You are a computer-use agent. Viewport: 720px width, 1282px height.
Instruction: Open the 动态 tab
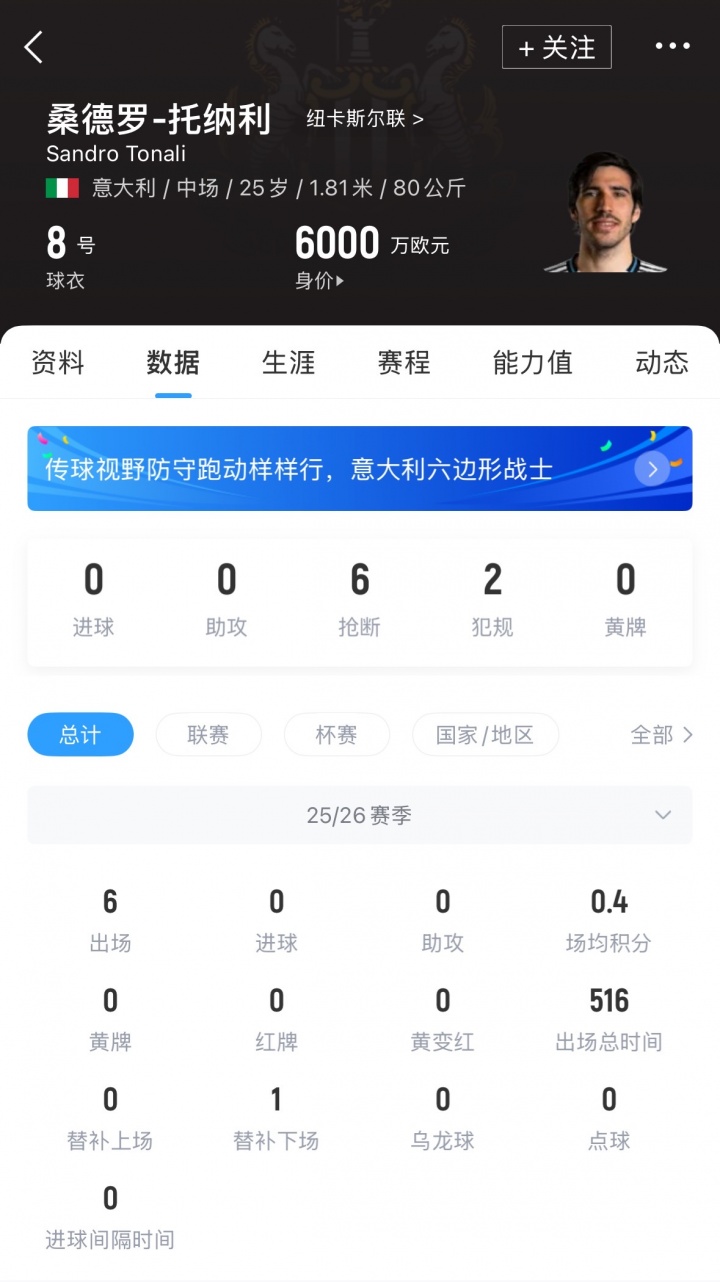click(661, 362)
